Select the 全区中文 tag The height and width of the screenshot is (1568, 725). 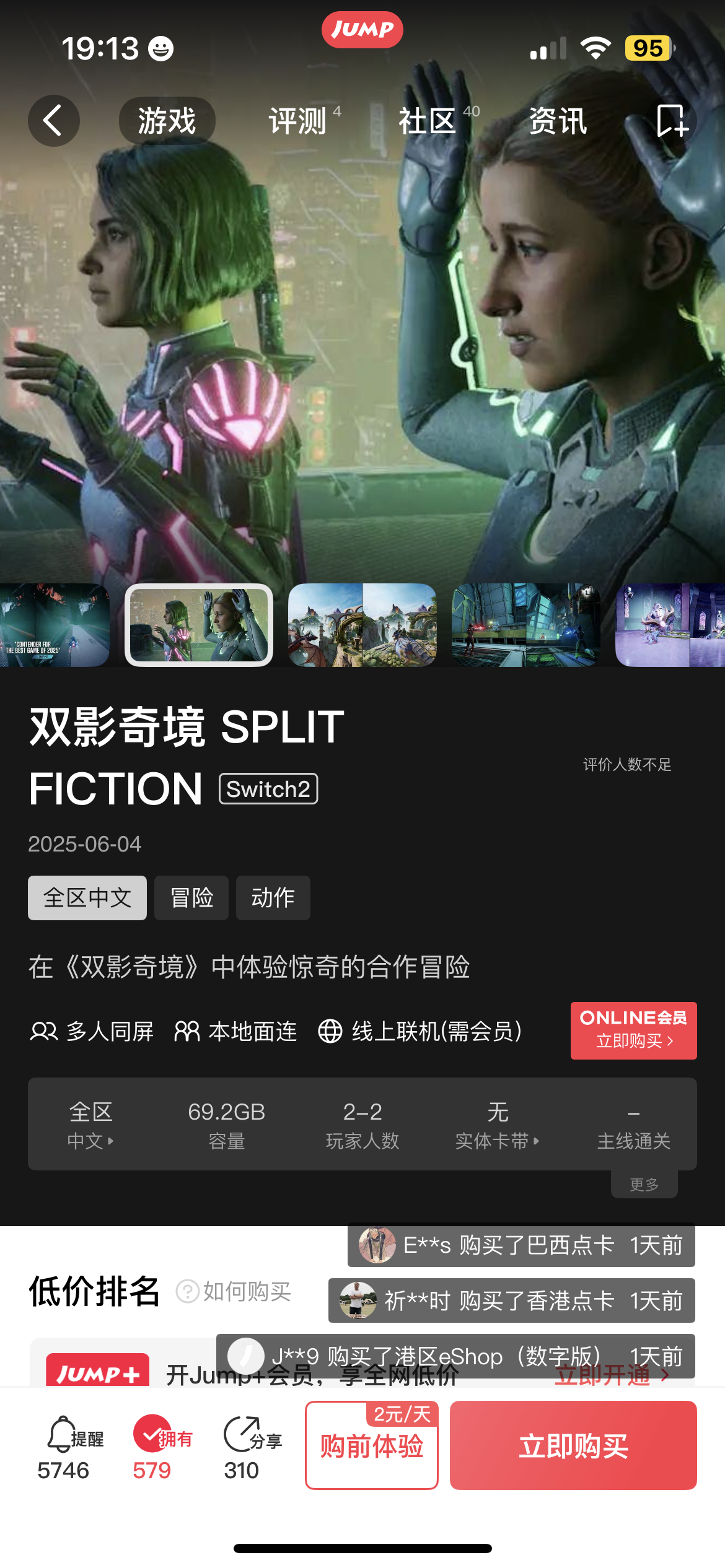(87, 898)
